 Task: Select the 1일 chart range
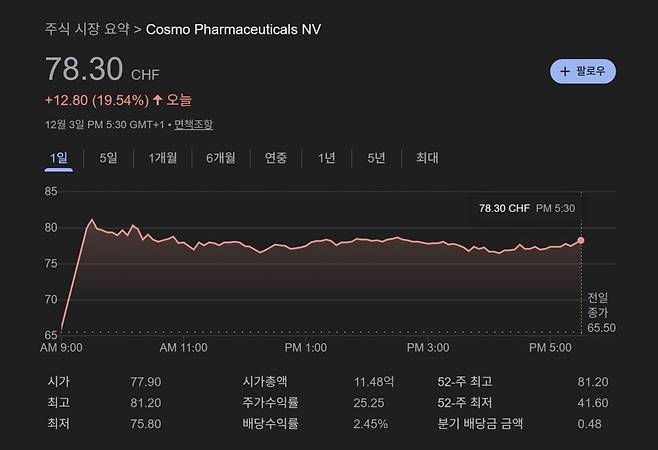(59, 158)
